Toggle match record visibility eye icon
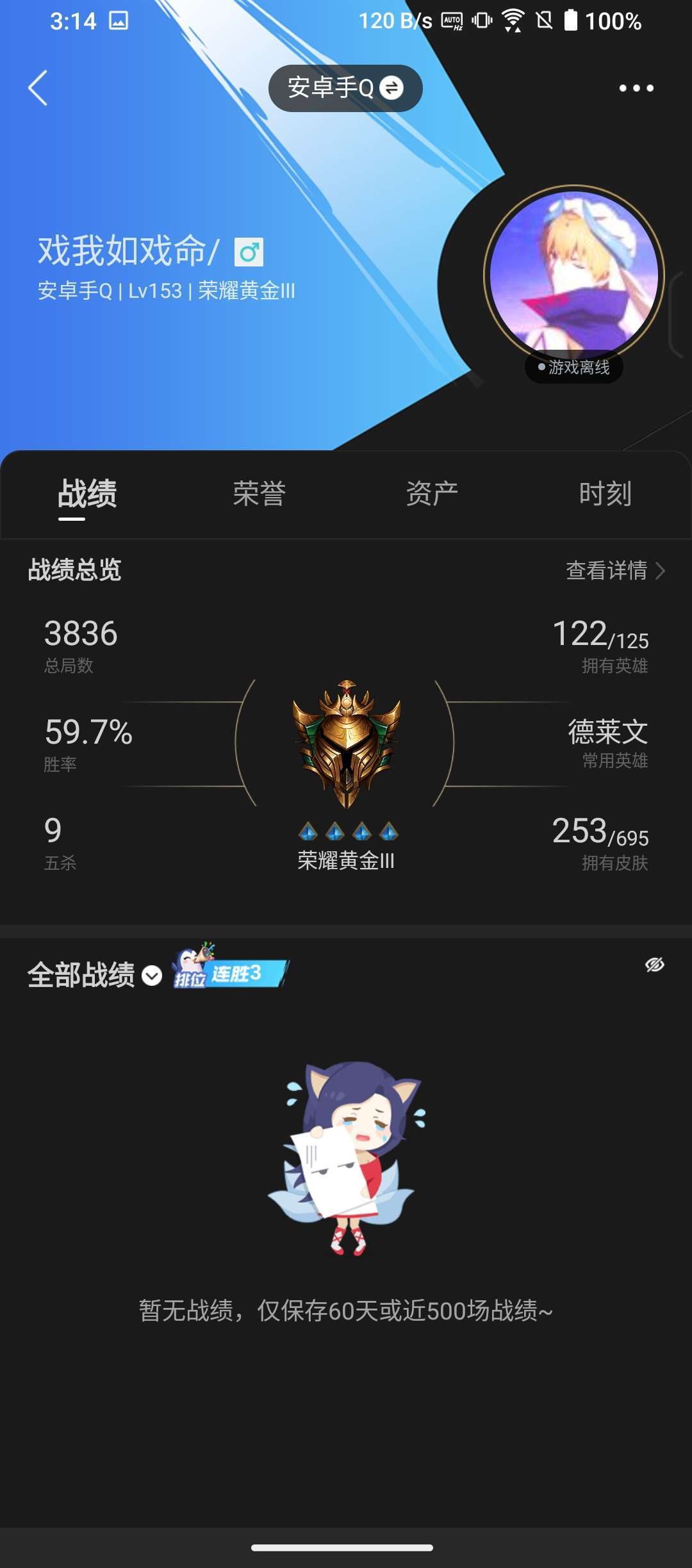 tap(654, 965)
